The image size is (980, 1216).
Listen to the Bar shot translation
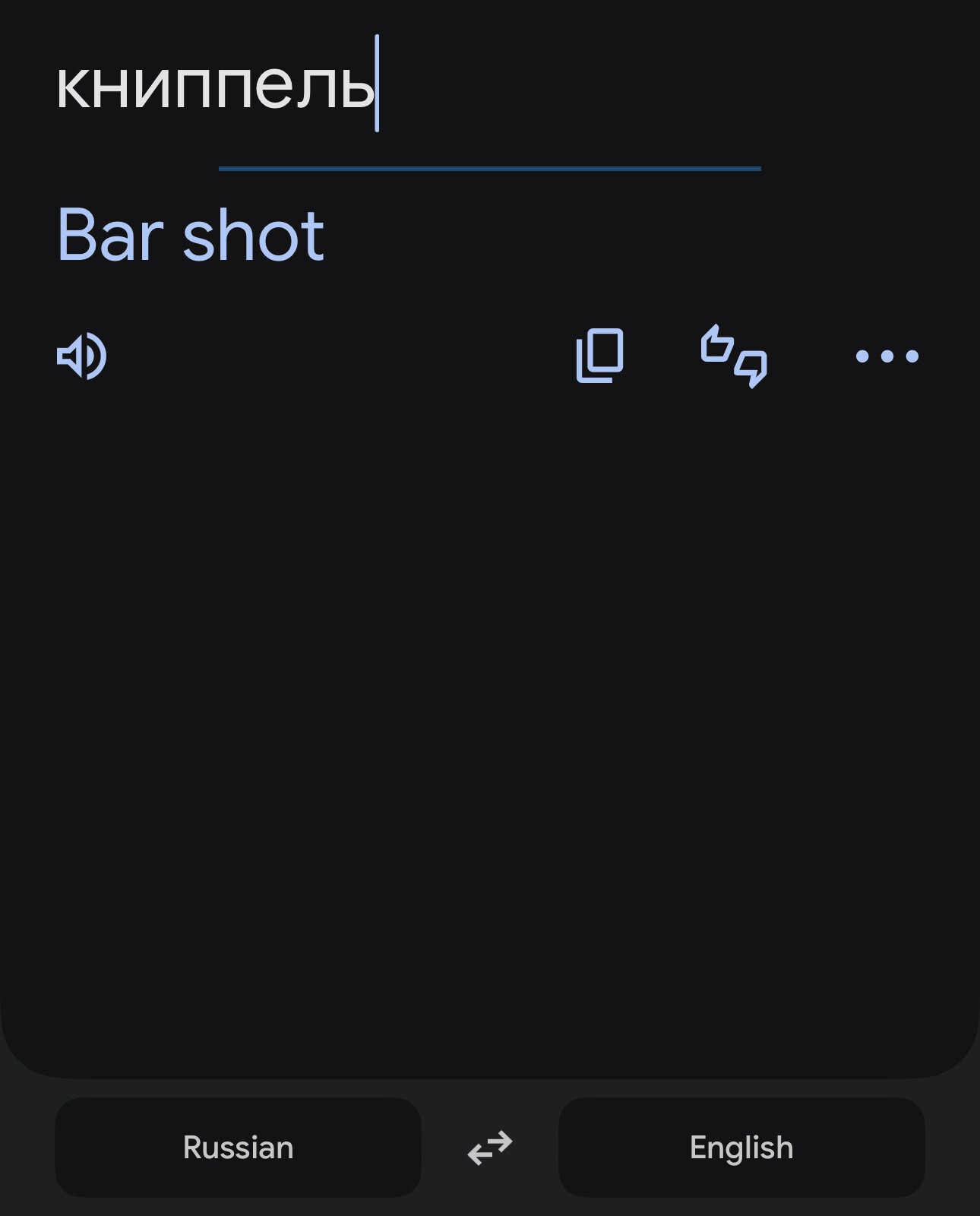pyautogui.click(x=82, y=356)
